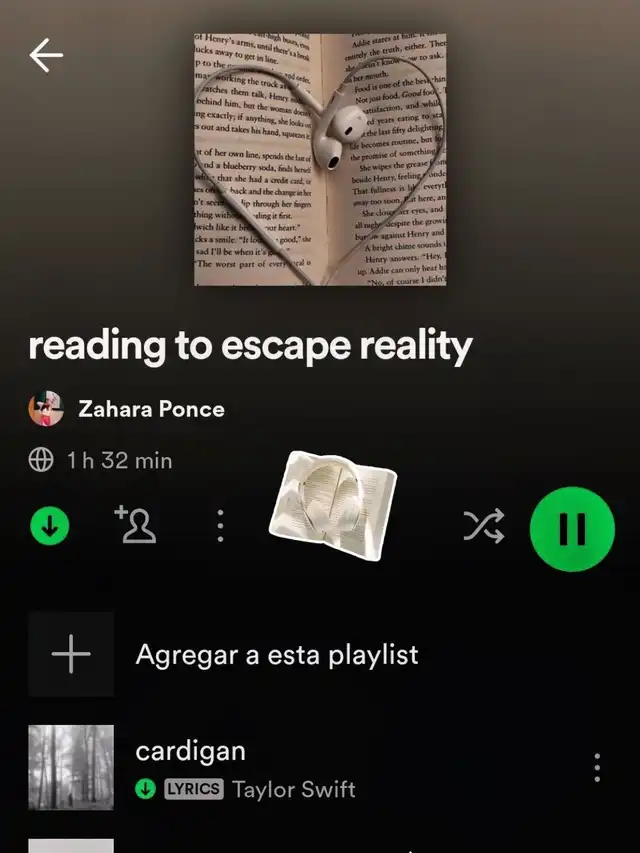This screenshot has width=640, height=853.
Task: Open the playlist options menu
Action: click(220, 526)
